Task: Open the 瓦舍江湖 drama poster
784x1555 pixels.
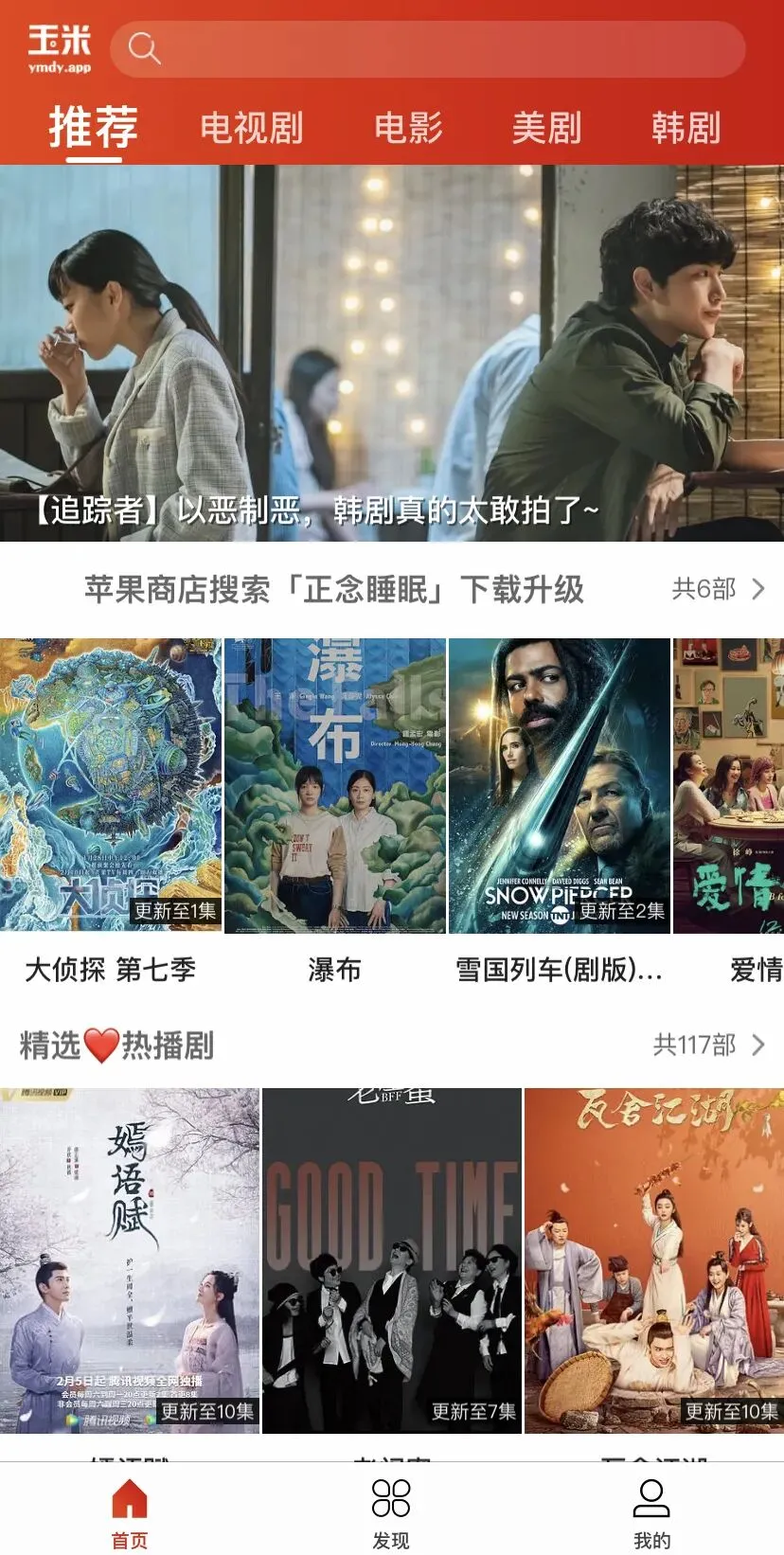Action: (x=654, y=1260)
